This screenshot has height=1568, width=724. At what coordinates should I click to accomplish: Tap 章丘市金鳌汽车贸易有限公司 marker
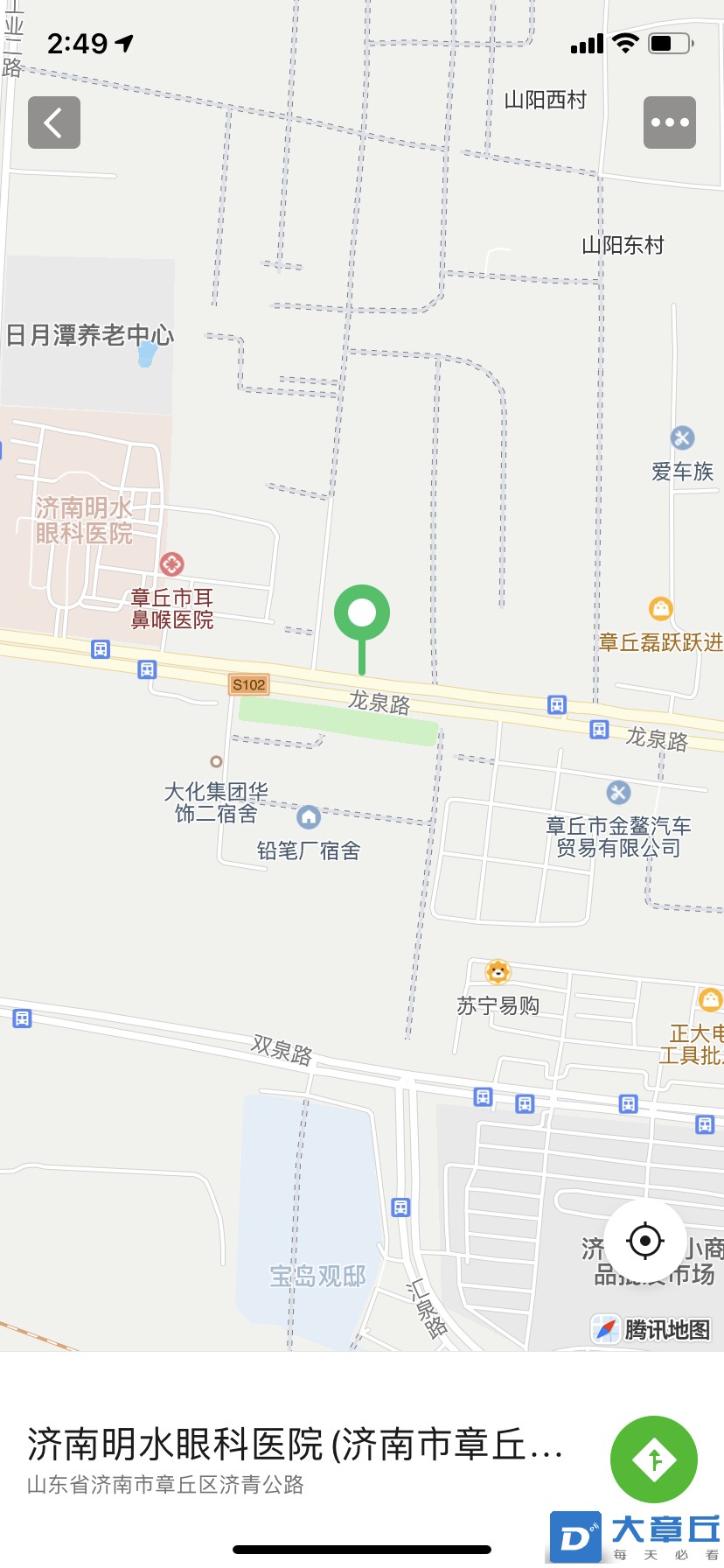point(618,793)
